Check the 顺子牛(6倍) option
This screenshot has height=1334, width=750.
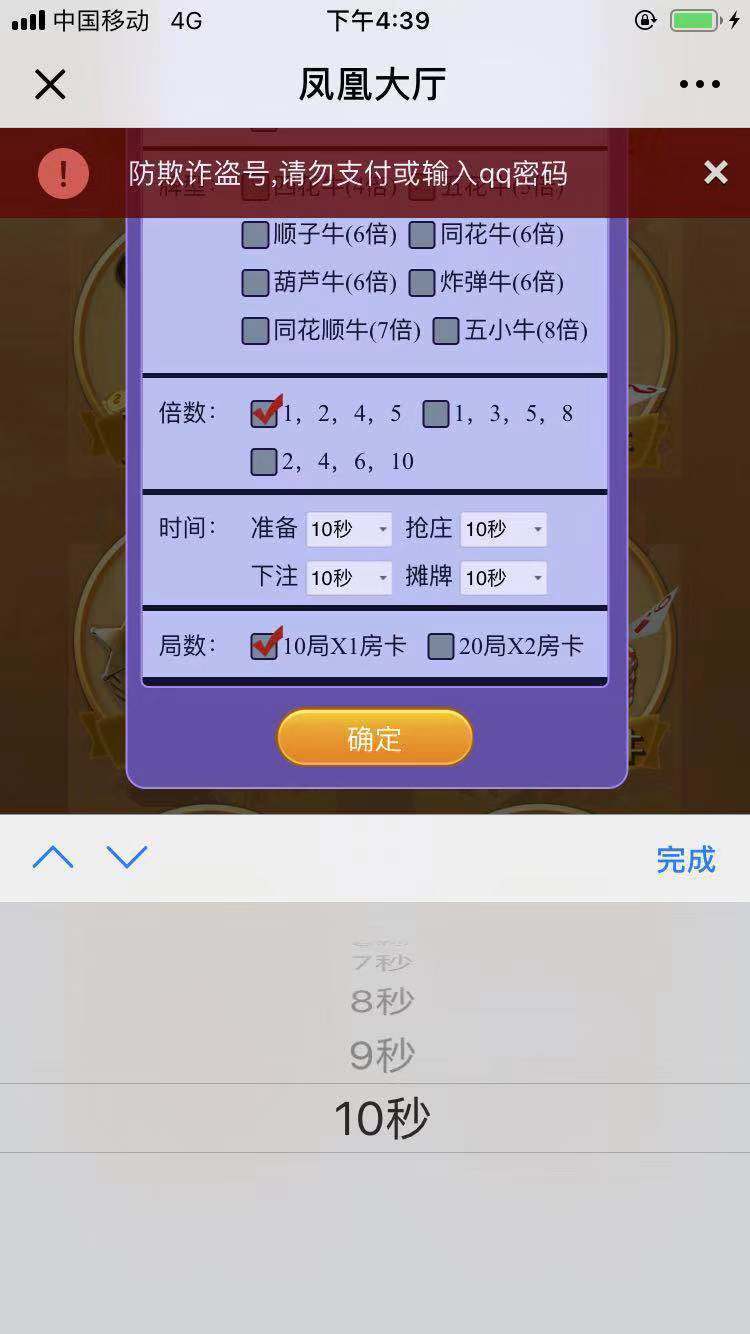coord(256,235)
